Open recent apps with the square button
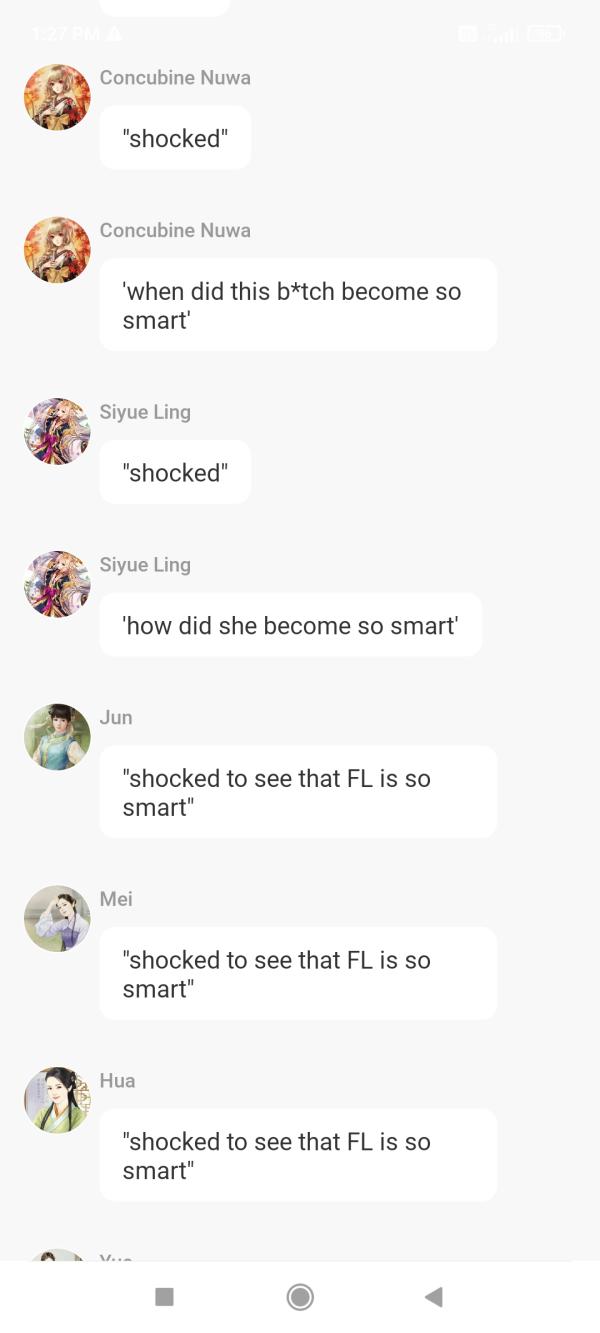Image resolution: width=600 pixels, height=1333 pixels. click(165, 1297)
